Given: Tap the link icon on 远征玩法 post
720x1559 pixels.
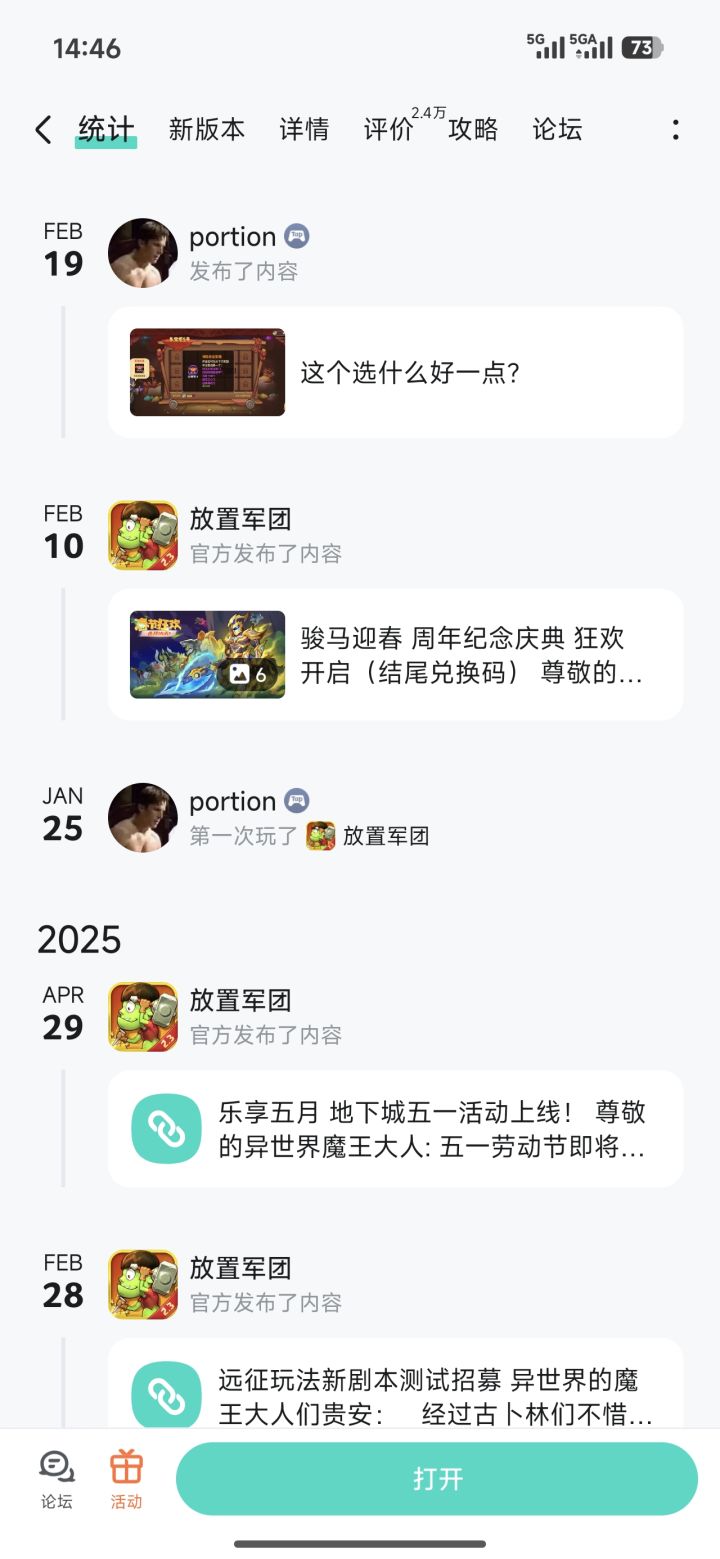Looking at the screenshot, I should 166,1393.
